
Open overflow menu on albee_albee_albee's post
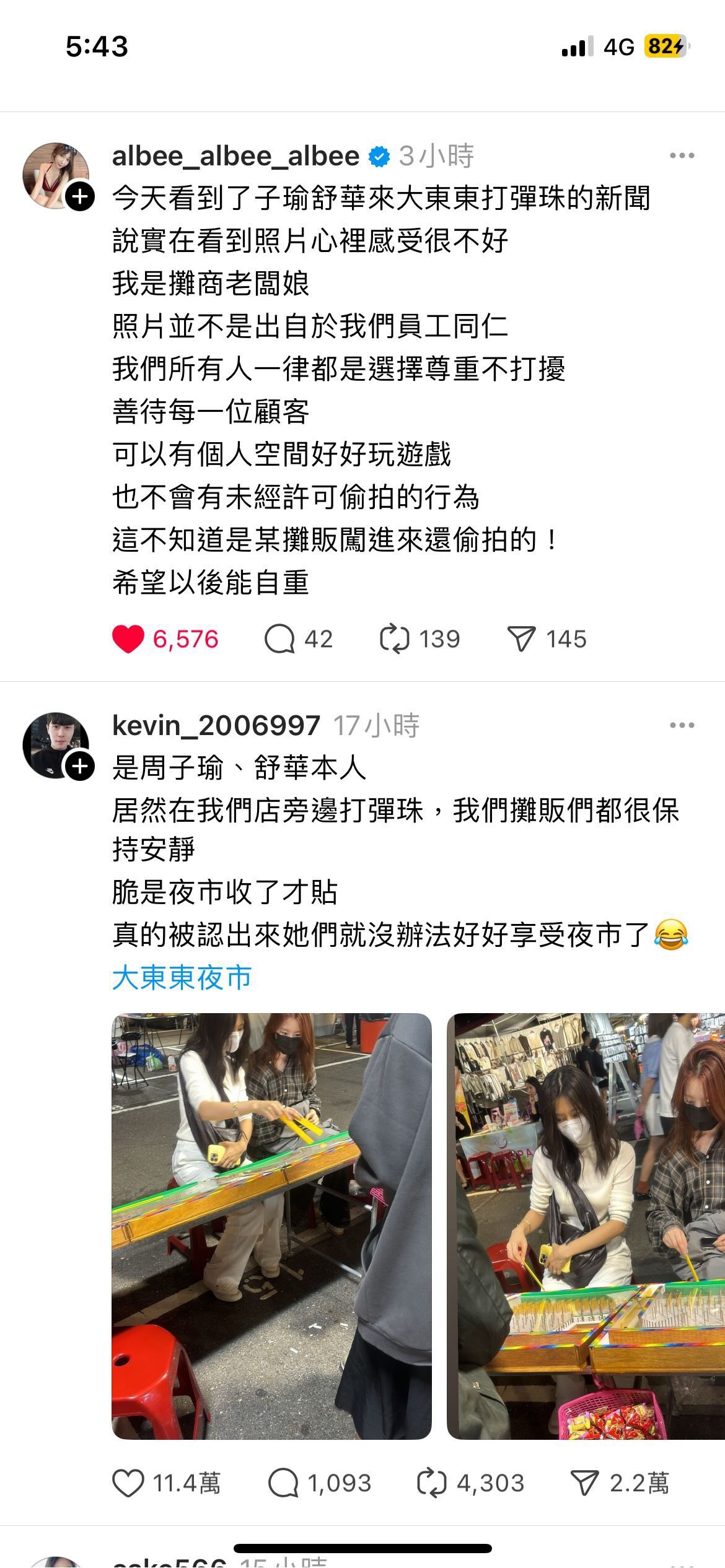[x=682, y=156]
